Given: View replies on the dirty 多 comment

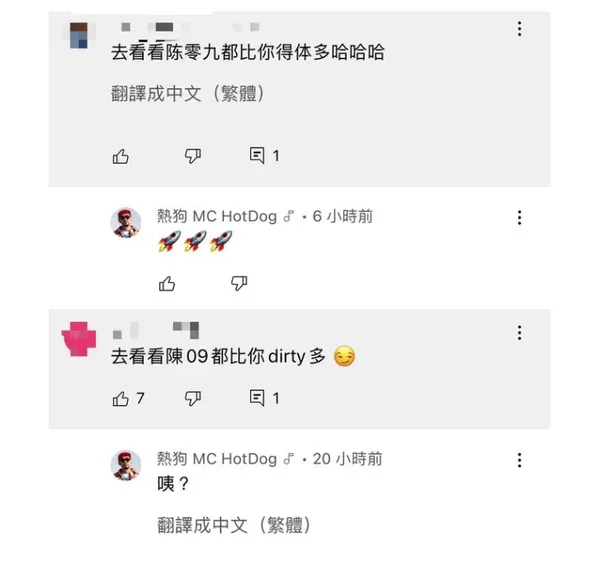Looking at the screenshot, I should point(264,398).
